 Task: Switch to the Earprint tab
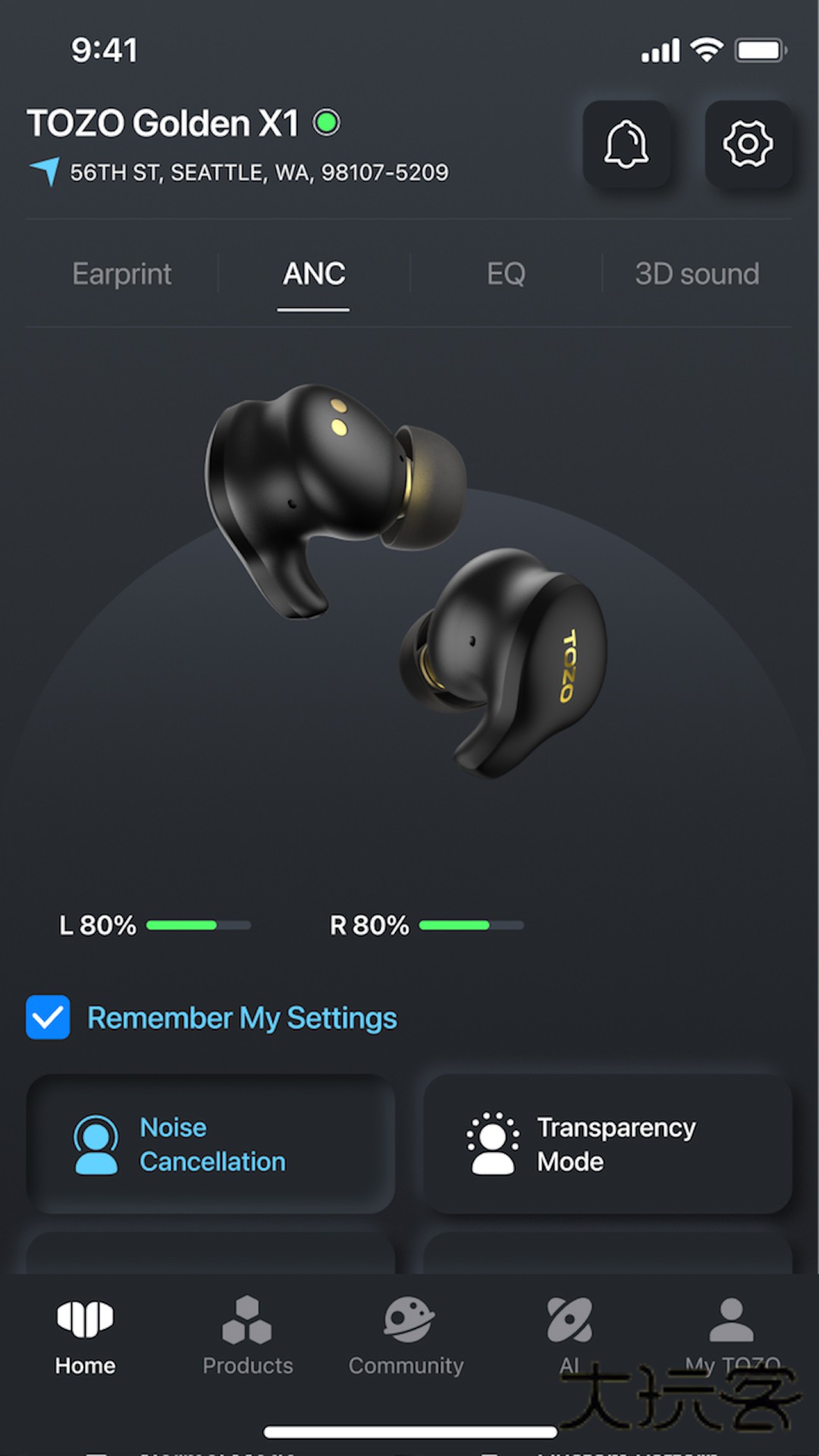coord(122,275)
